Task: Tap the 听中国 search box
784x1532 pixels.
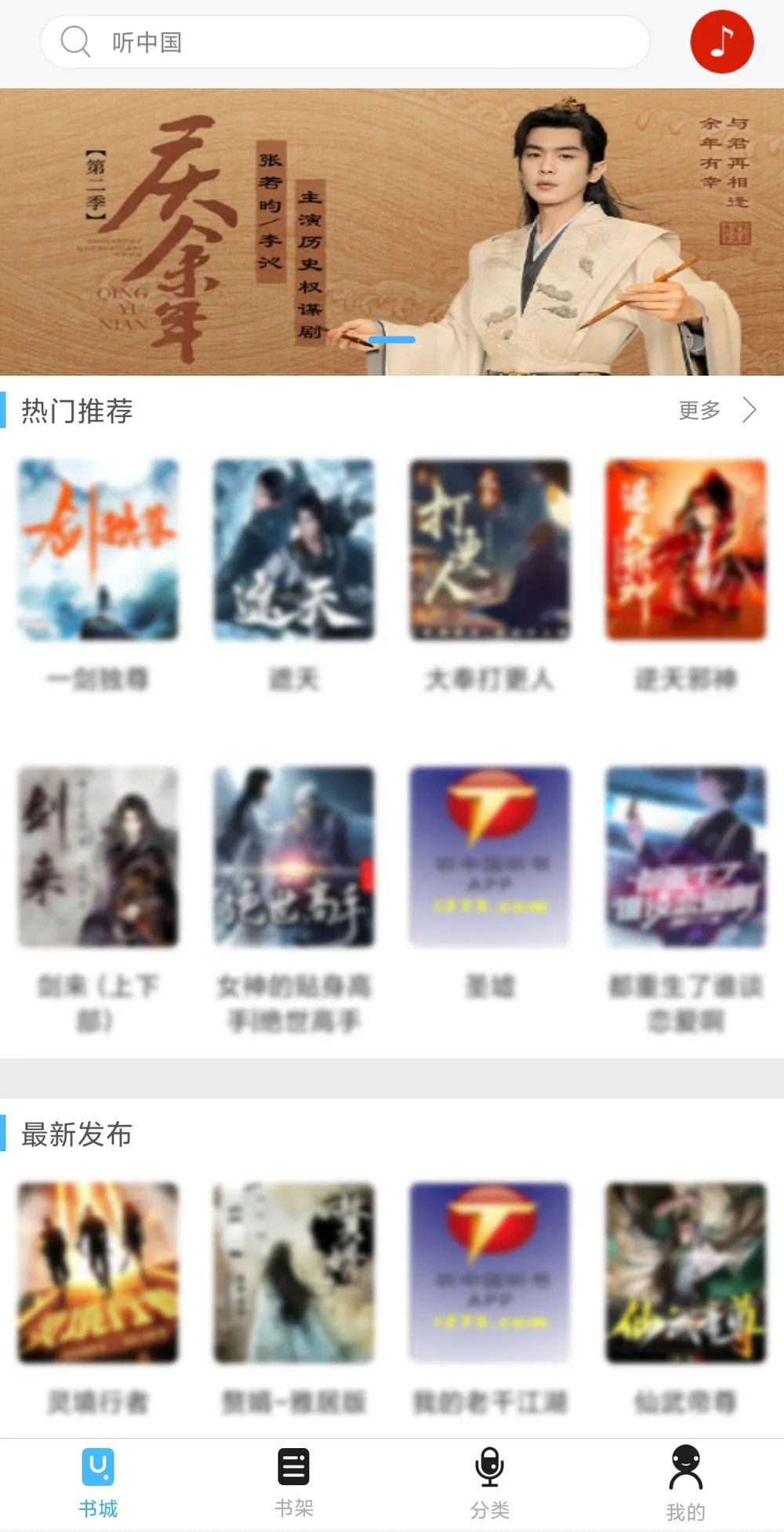Action: [x=345, y=42]
